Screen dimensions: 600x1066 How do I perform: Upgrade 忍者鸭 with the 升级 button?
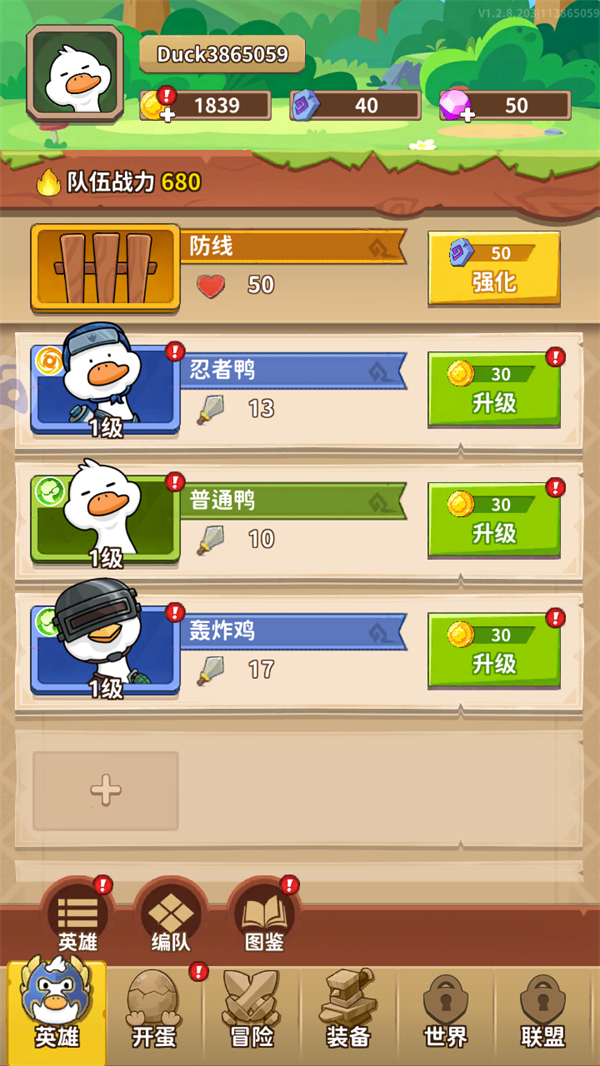tap(493, 389)
